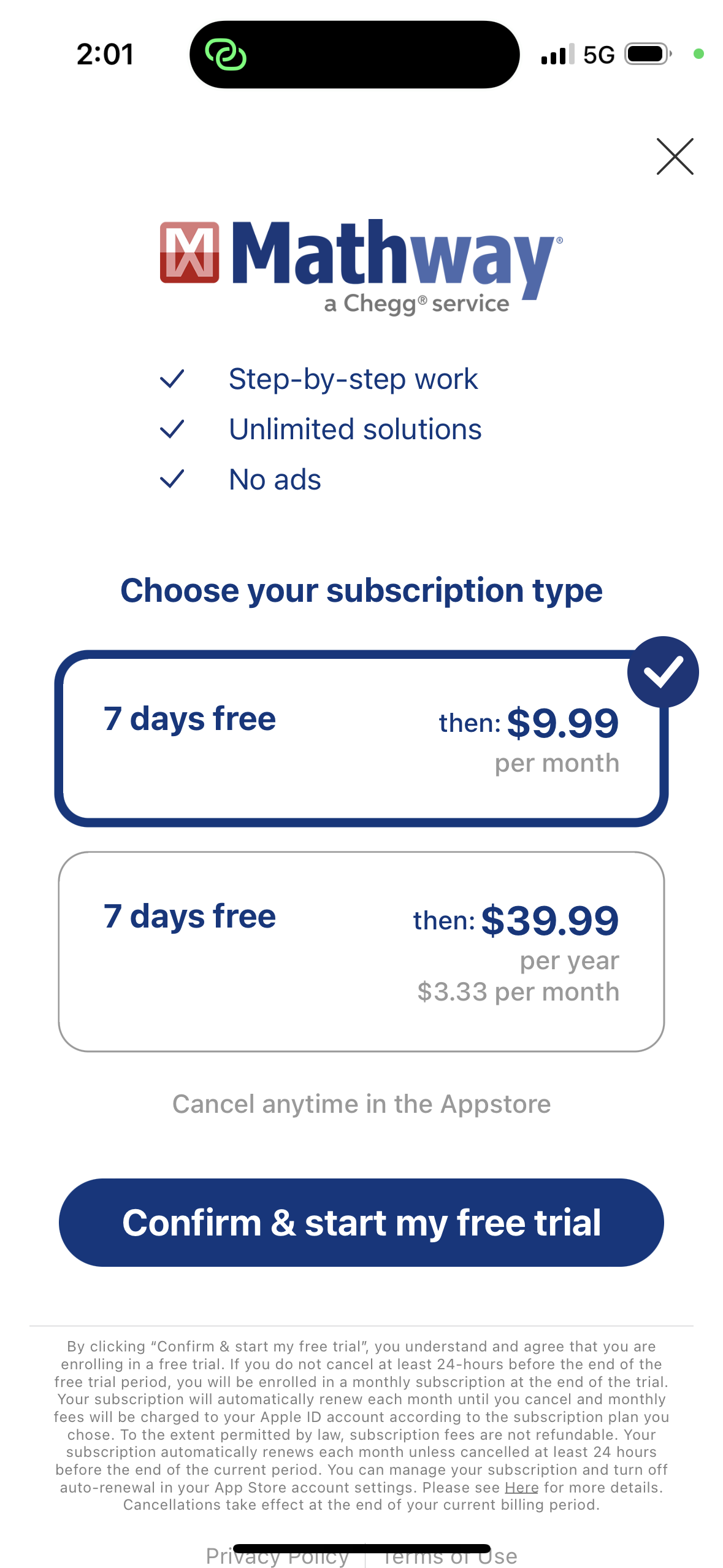Open the Privacy Policy
The image size is (723, 1568).
[277, 1556]
